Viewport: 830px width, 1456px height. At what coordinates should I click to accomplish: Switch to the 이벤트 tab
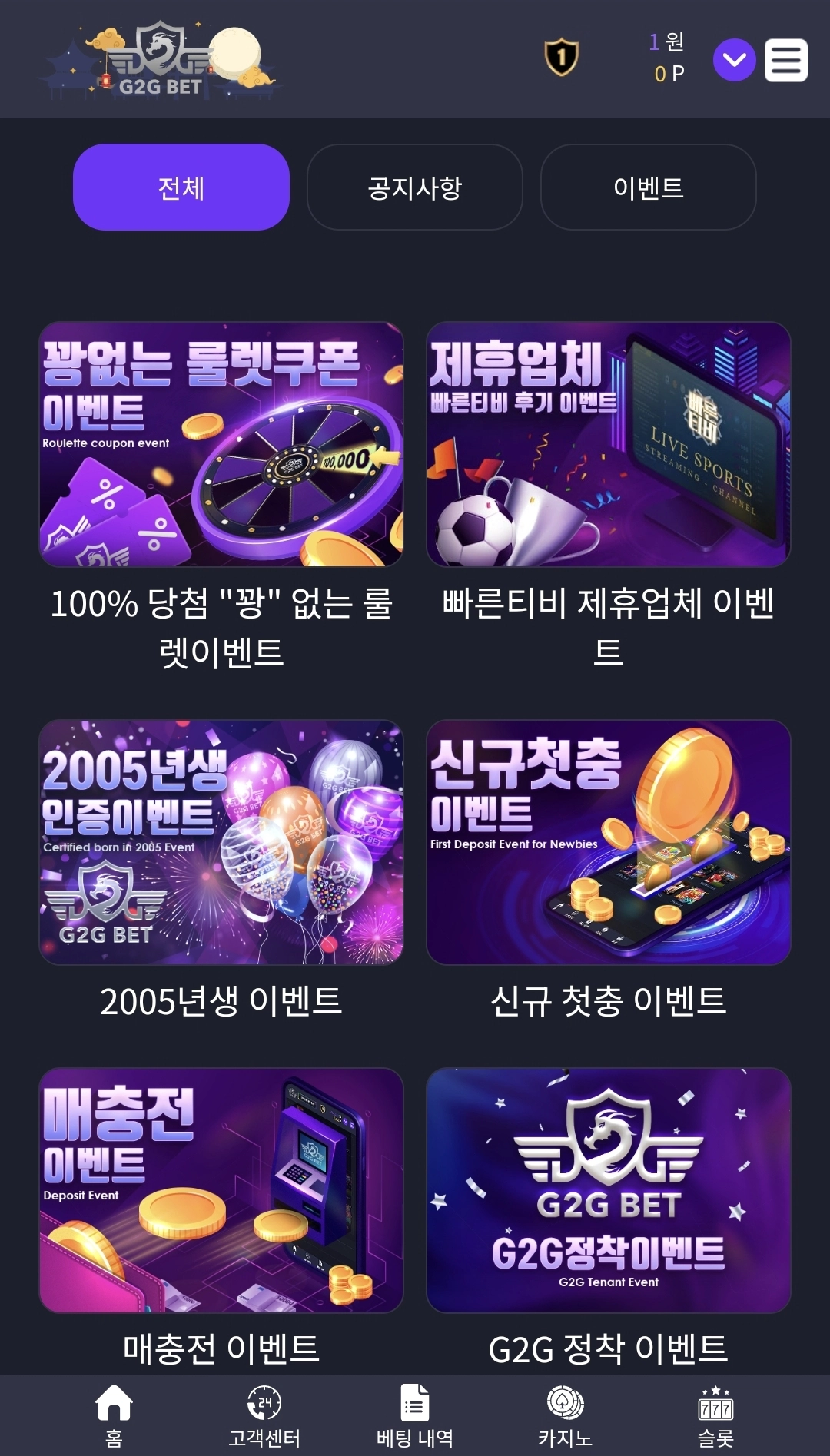(648, 187)
